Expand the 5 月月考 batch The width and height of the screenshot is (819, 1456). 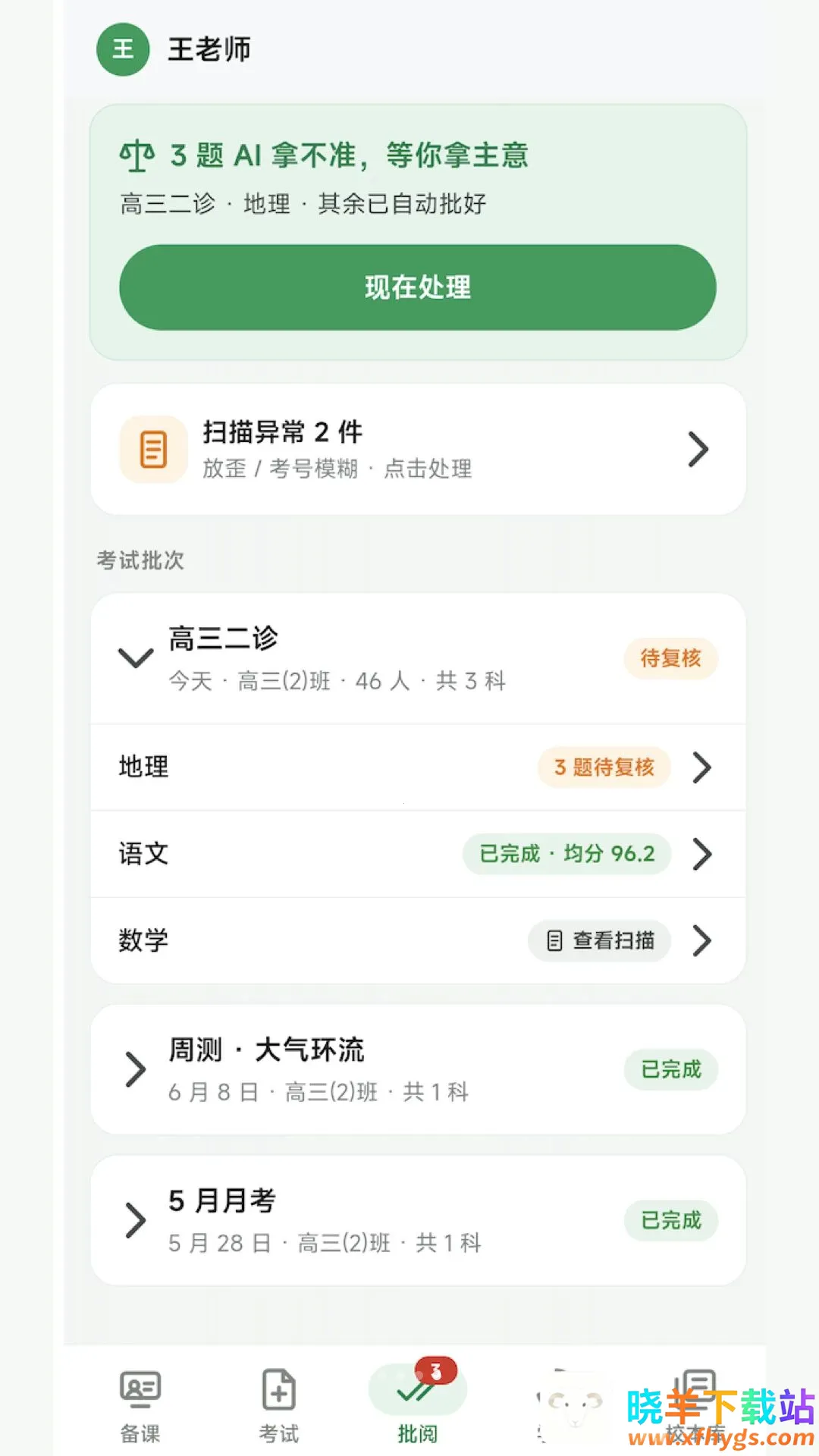tap(419, 1220)
